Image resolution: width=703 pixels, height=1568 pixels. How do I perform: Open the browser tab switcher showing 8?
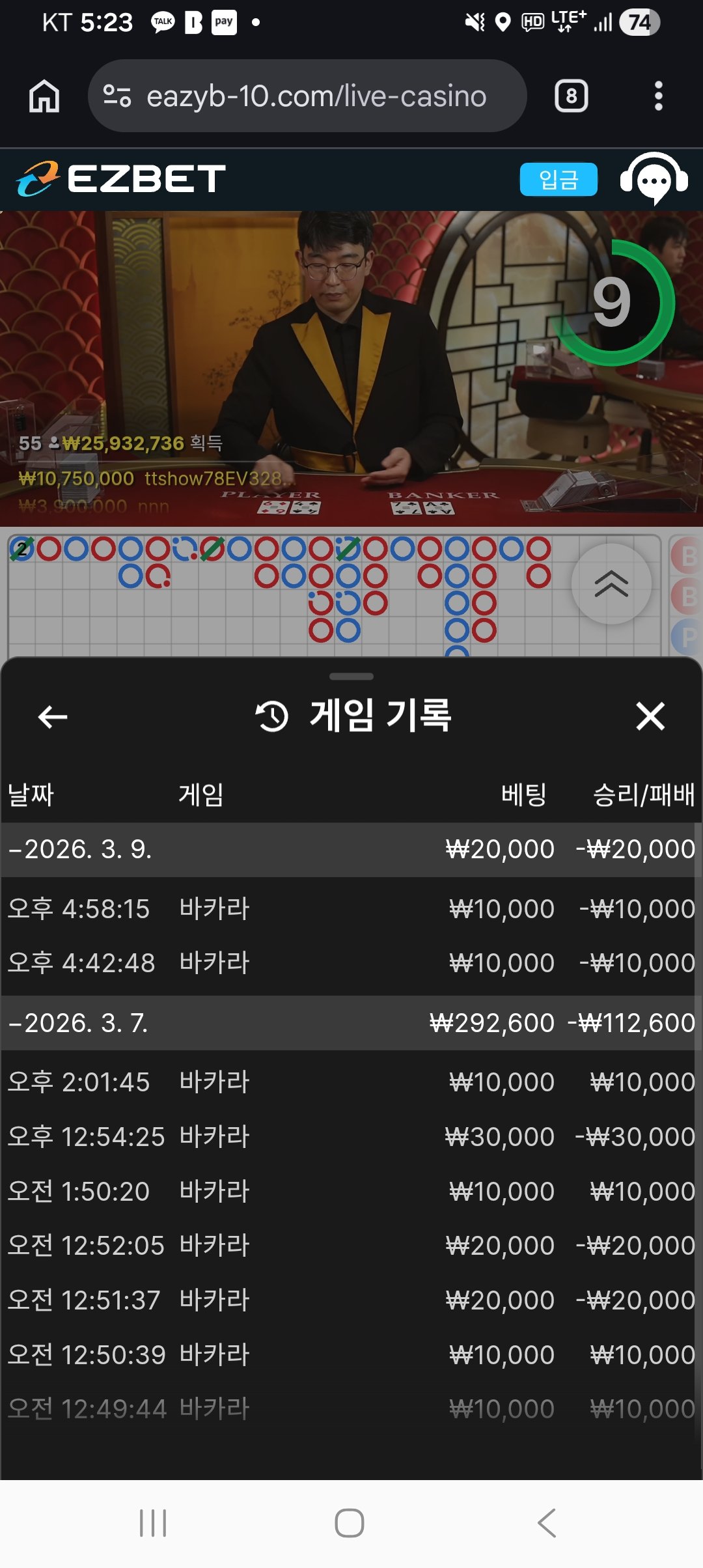coord(571,96)
